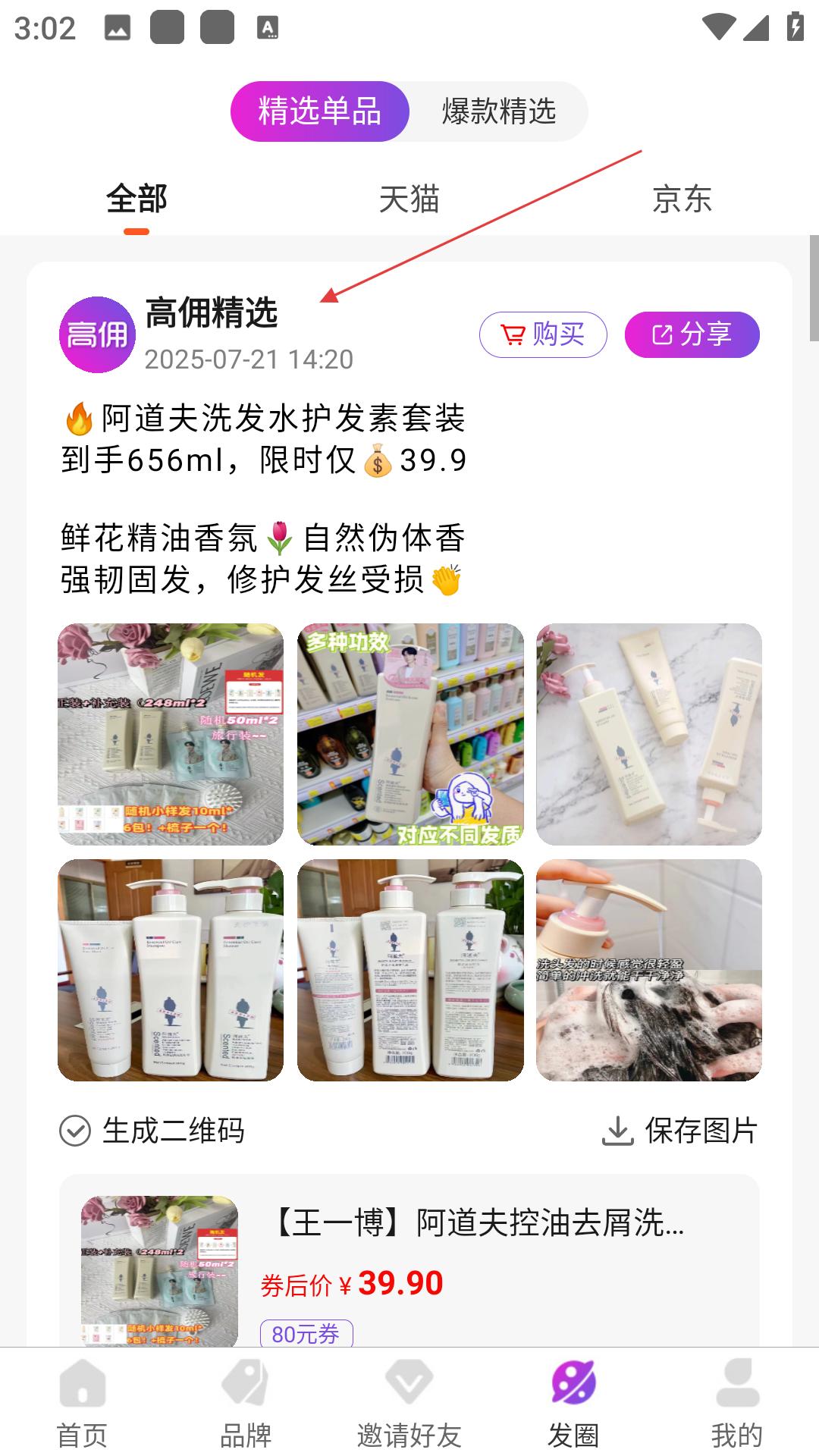Go to the 首页 tab

[82, 1403]
